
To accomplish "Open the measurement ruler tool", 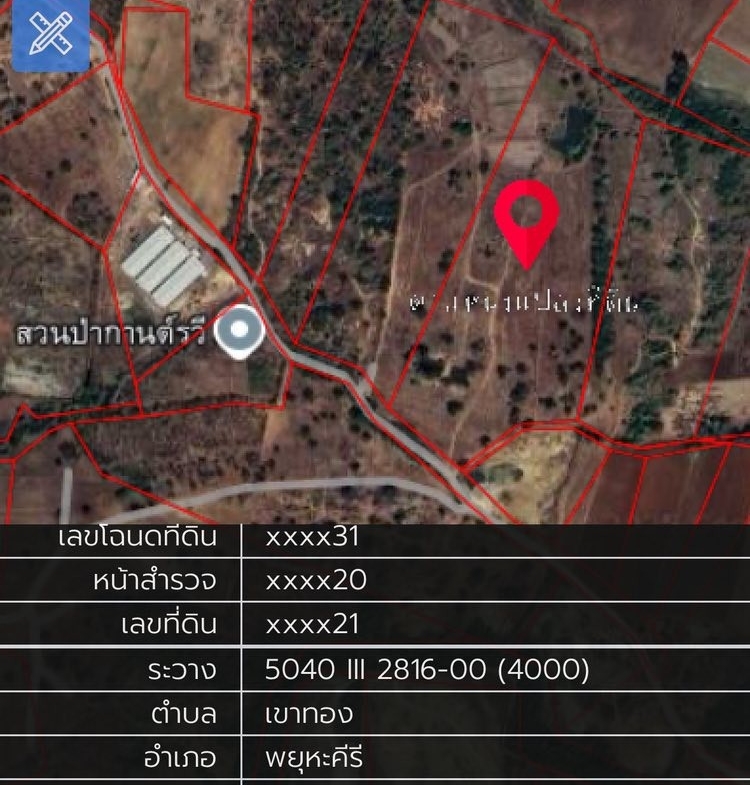I will tap(50, 35).
